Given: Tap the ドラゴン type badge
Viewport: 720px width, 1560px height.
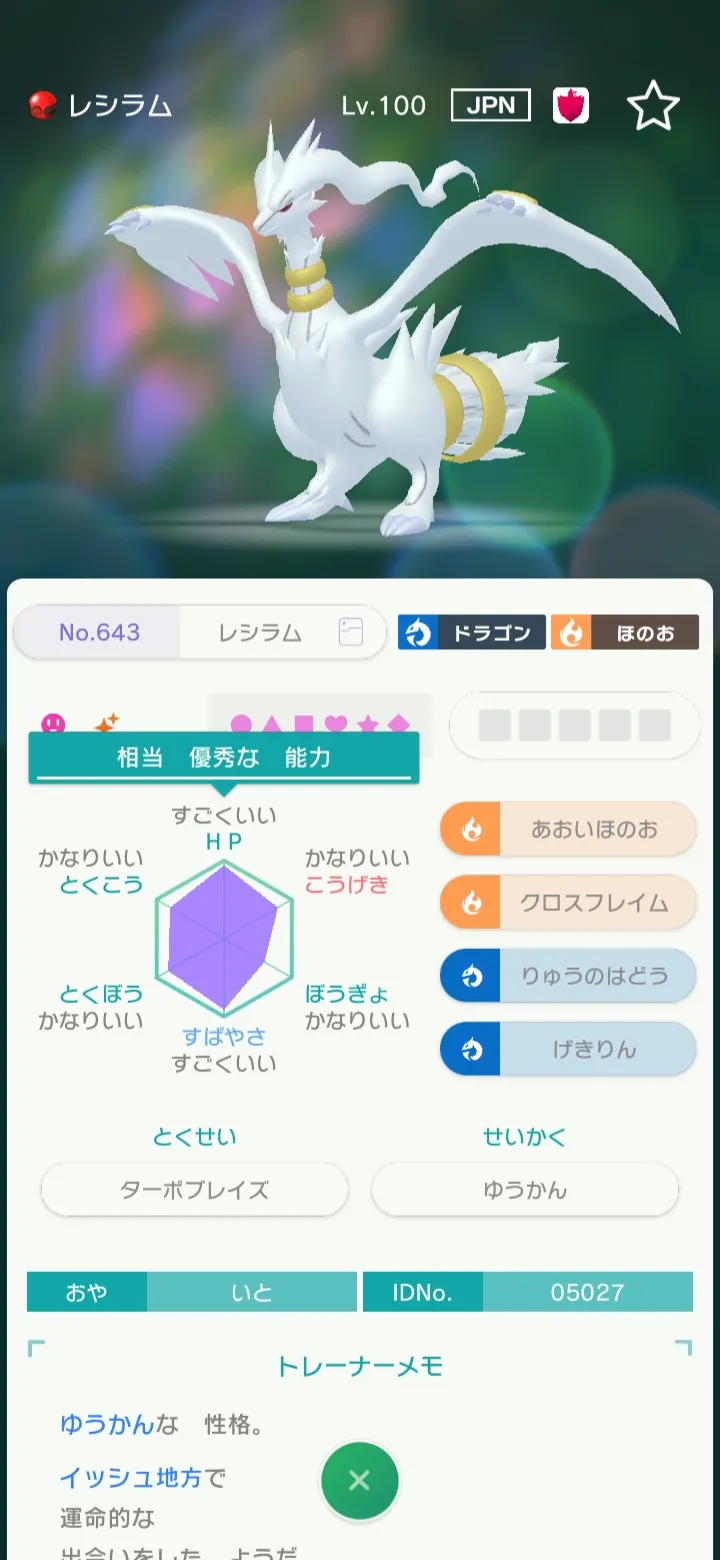Looking at the screenshot, I should coord(472,632).
